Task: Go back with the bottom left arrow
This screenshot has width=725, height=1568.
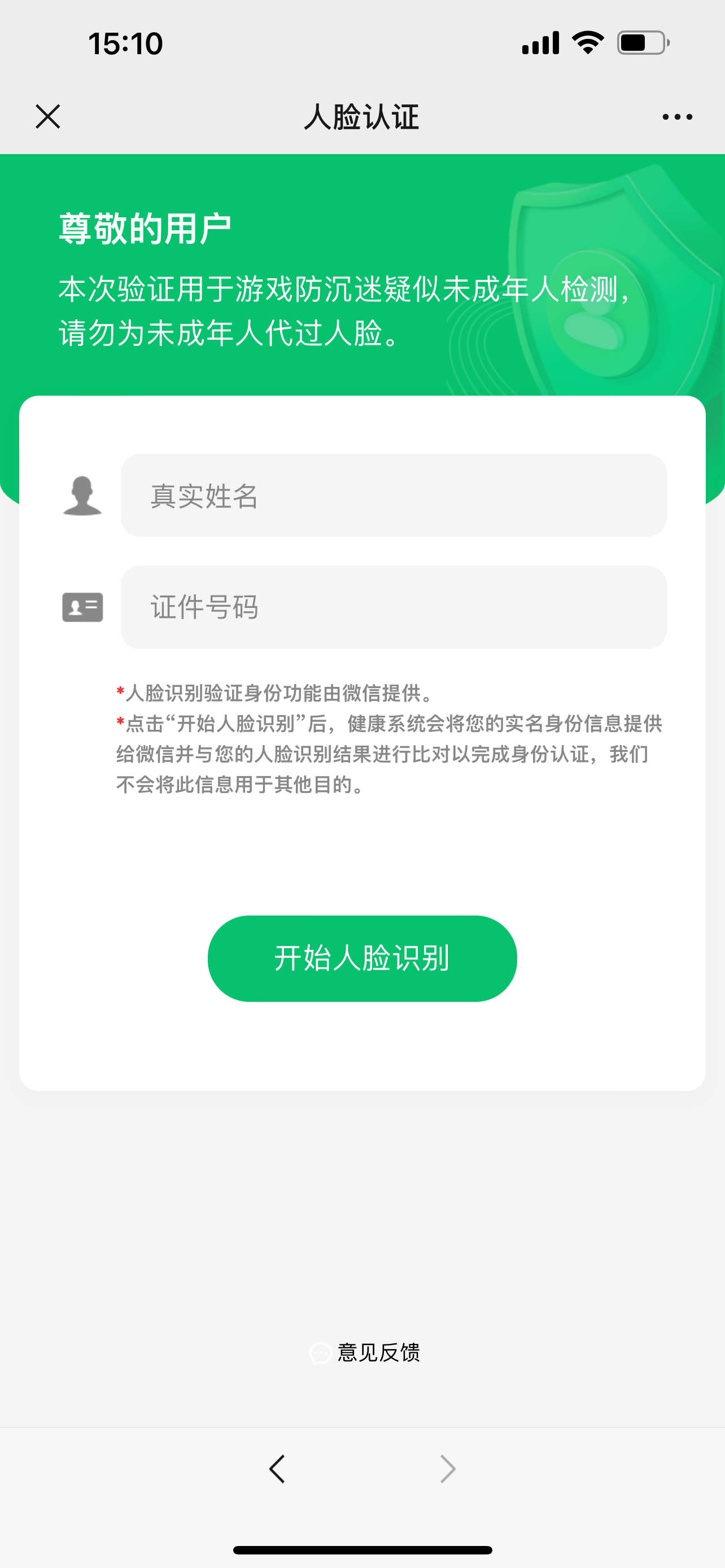Action: 278,1469
